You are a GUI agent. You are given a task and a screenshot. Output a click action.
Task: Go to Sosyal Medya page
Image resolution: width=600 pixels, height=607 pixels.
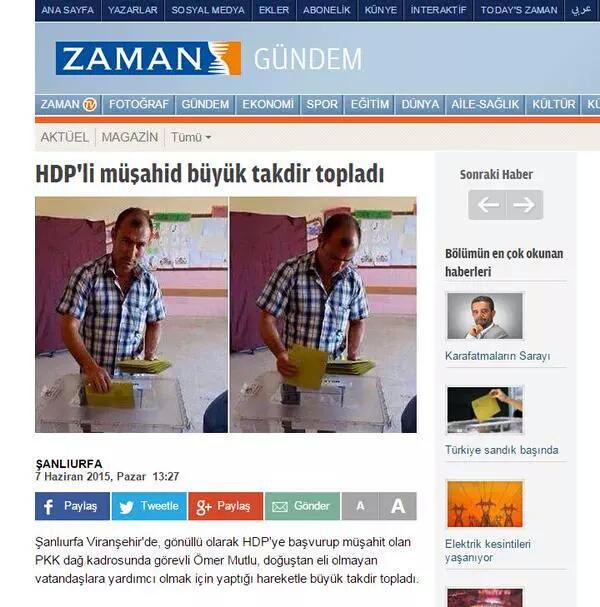pyautogui.click(x=208, y=10)
